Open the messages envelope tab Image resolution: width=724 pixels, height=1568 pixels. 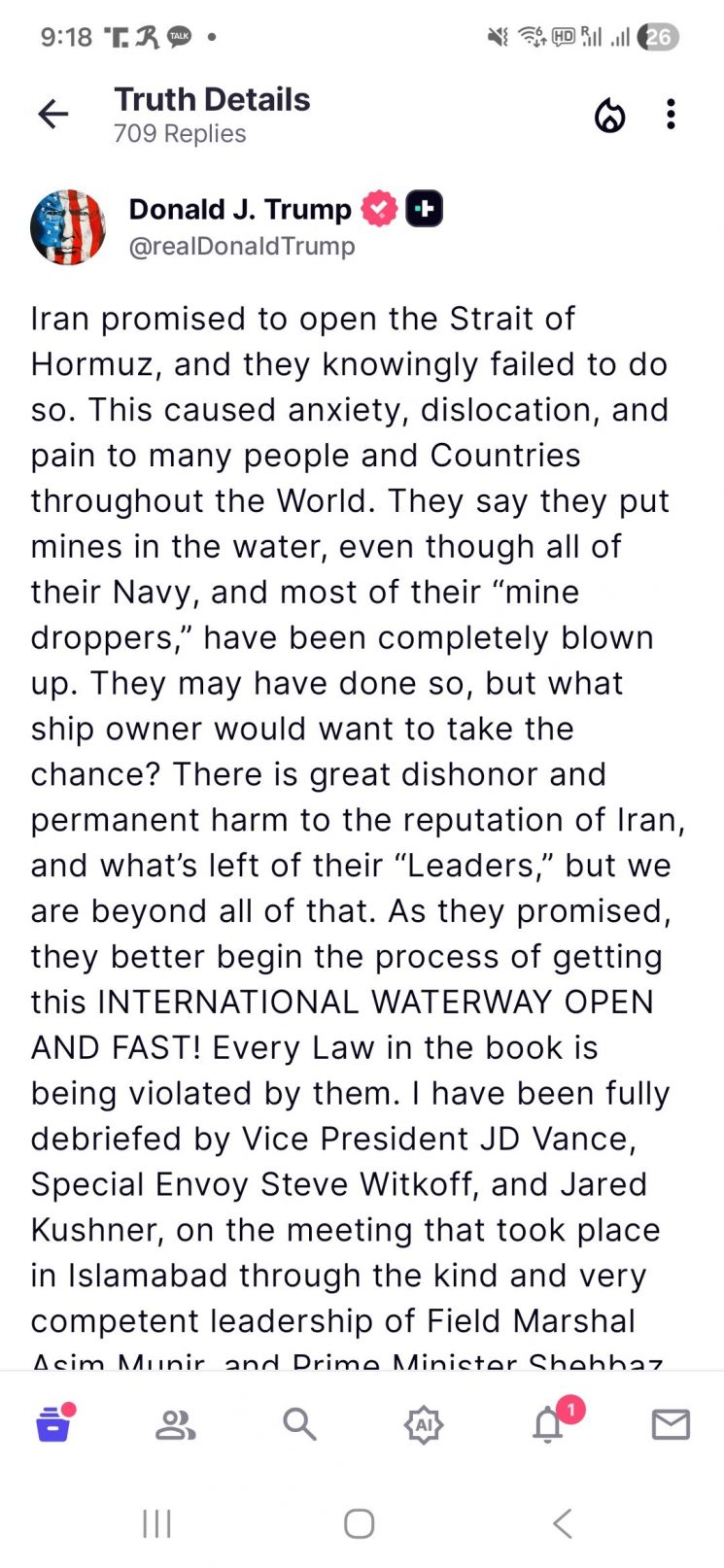click(x=671, y=1424)
